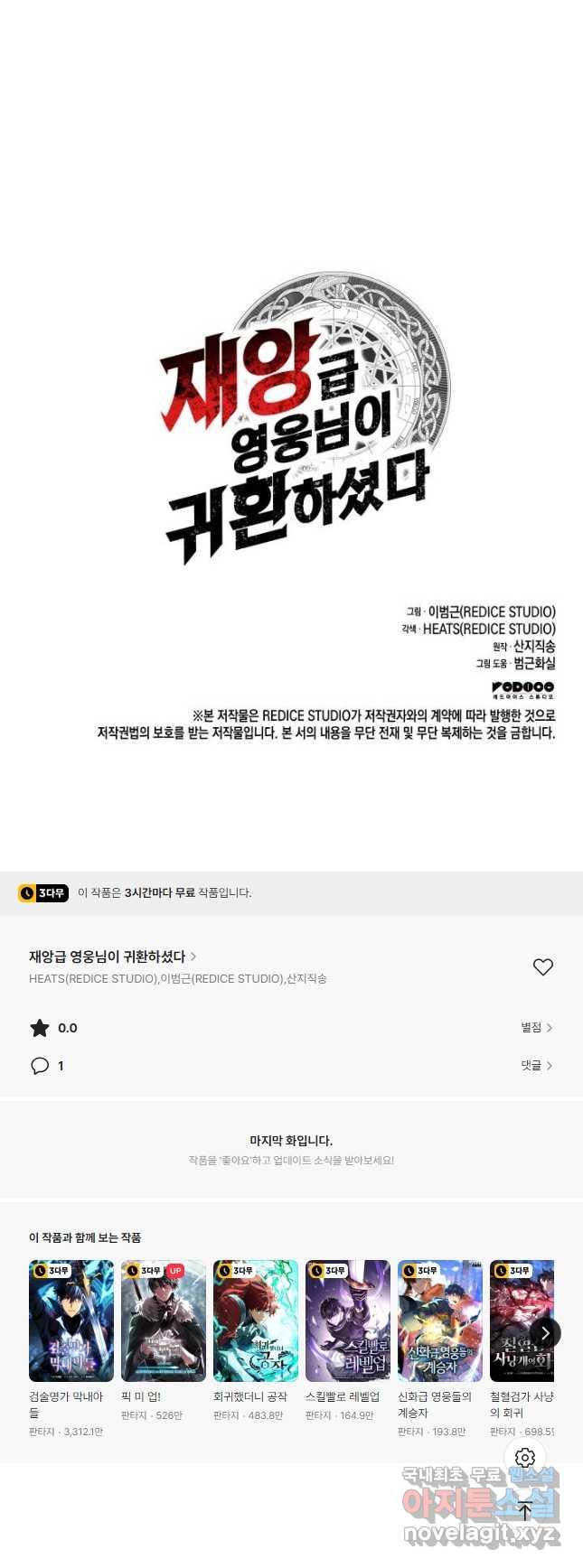Open the 별점 rating page
The image size is (583, 1568).
pos(536,1027)
